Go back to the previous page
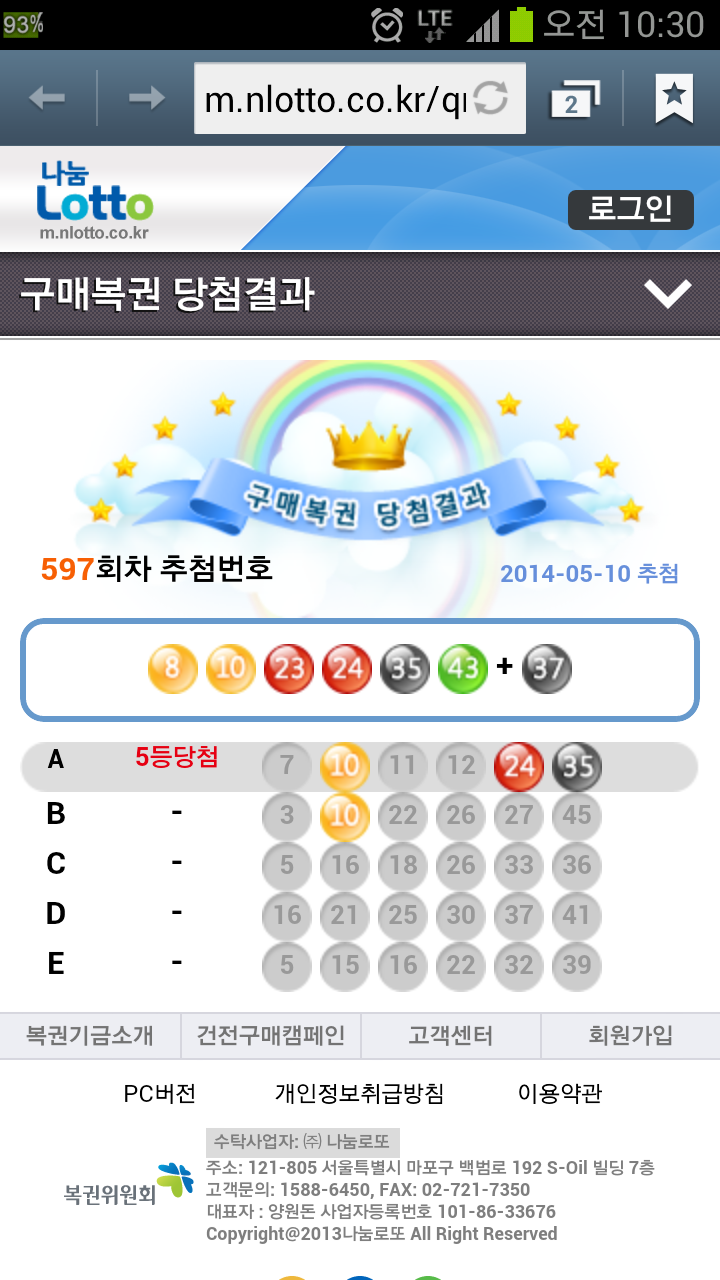This screenshot has height=1280, width=720. coord(47,98)
